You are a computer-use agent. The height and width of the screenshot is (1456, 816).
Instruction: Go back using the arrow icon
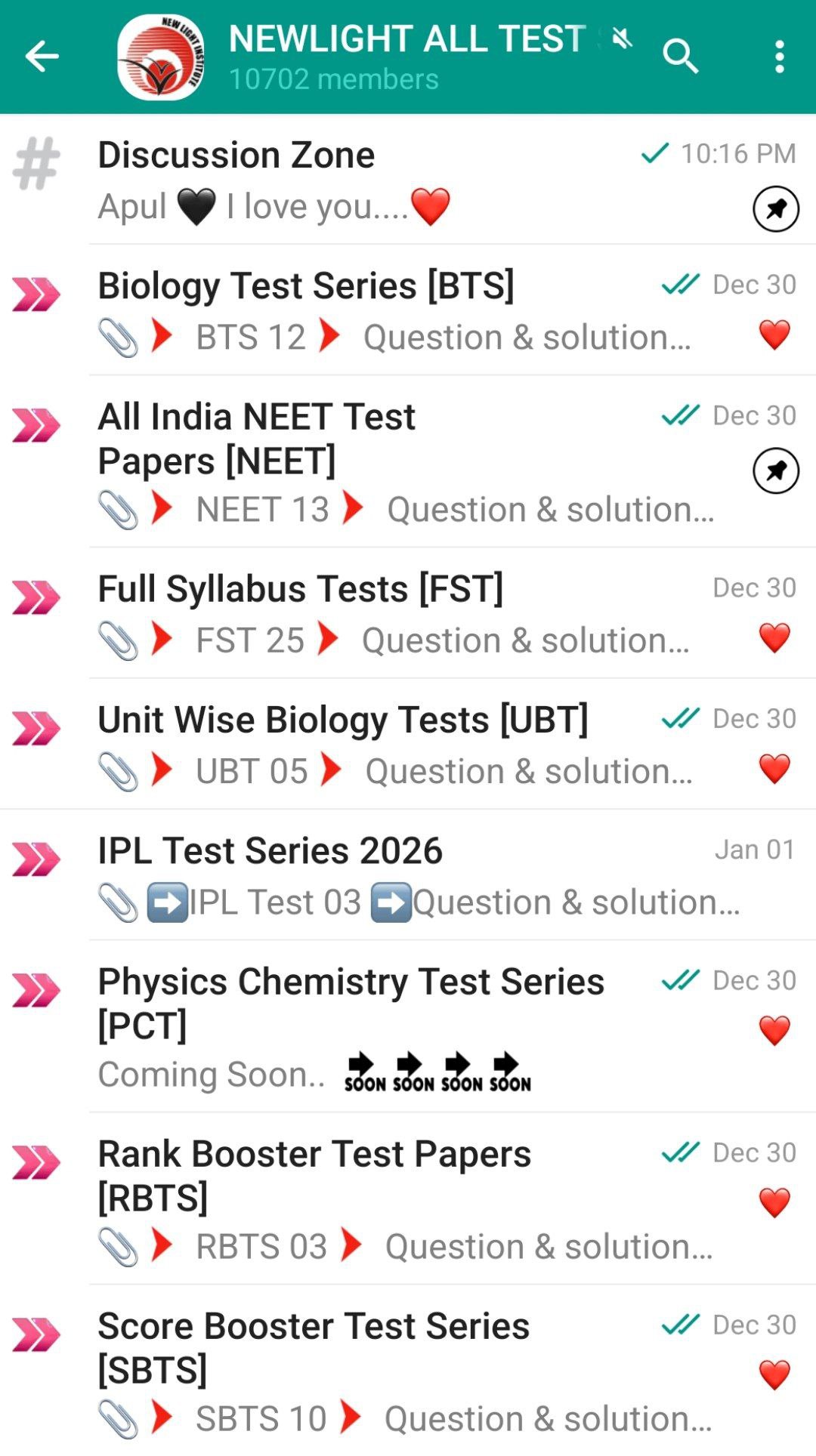point(42,57)
